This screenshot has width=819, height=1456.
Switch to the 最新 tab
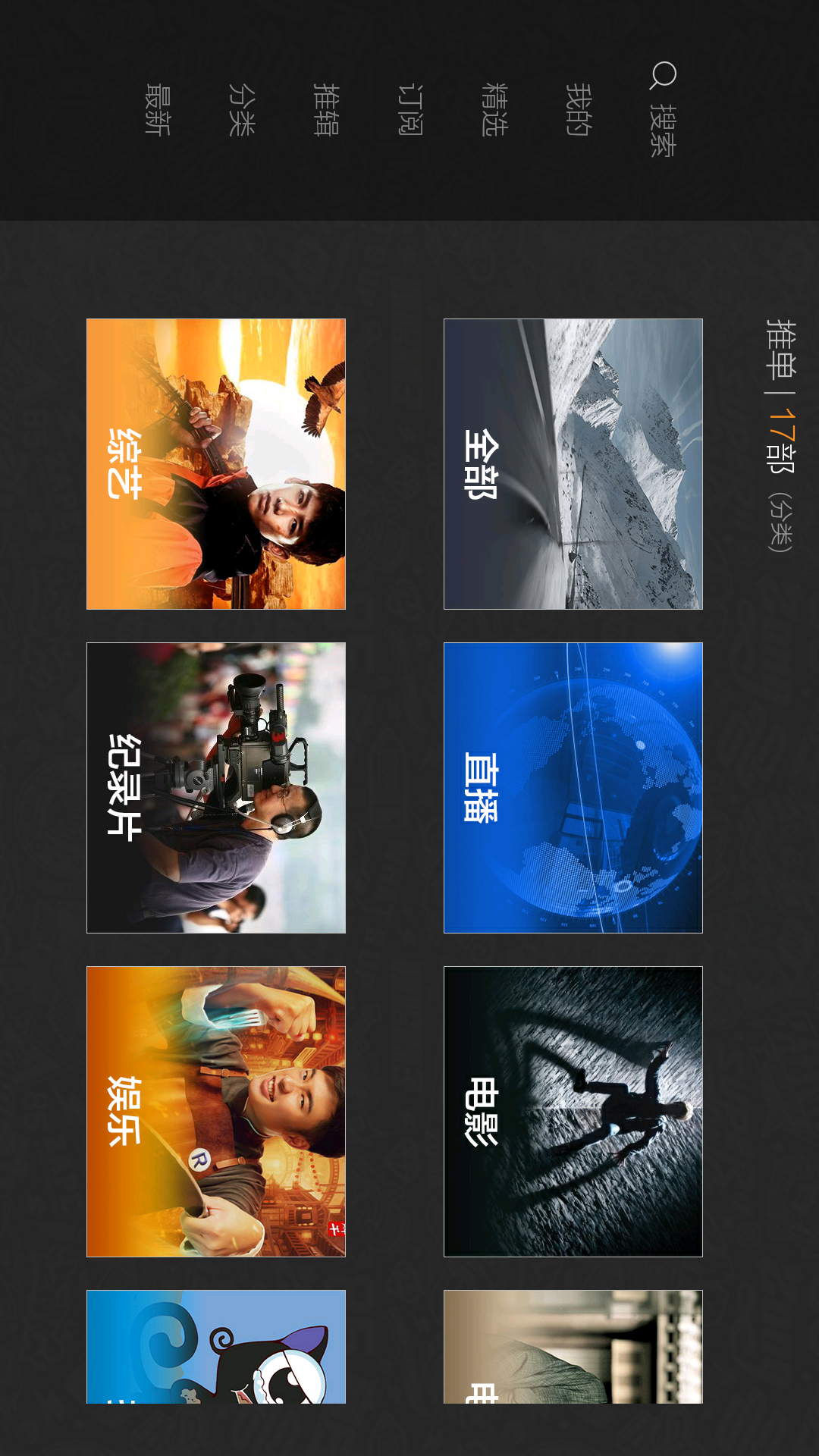pos(158,110)
